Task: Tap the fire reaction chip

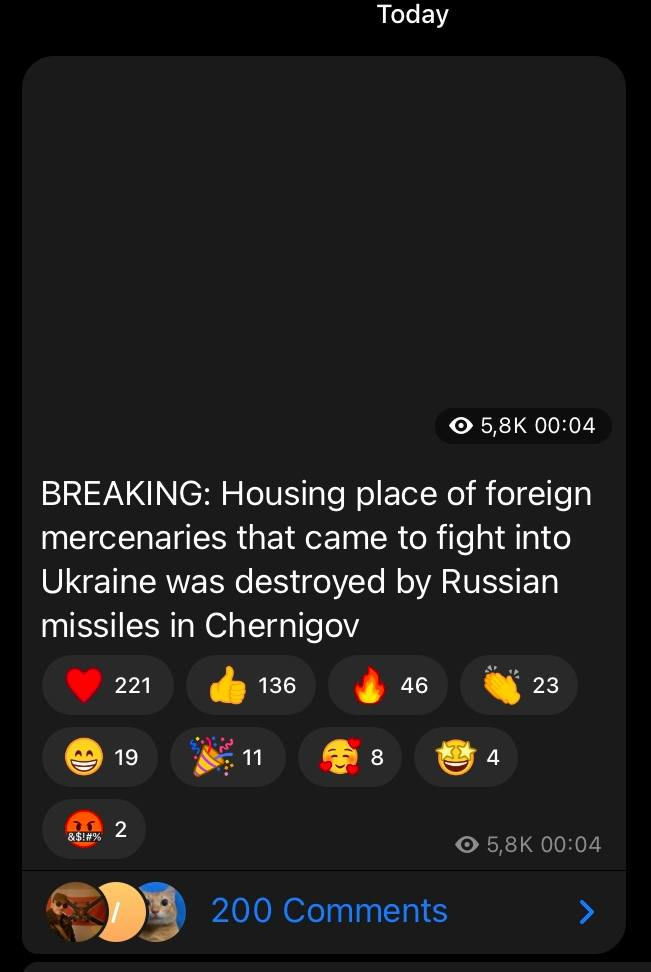Action: (x=388, y=685)
